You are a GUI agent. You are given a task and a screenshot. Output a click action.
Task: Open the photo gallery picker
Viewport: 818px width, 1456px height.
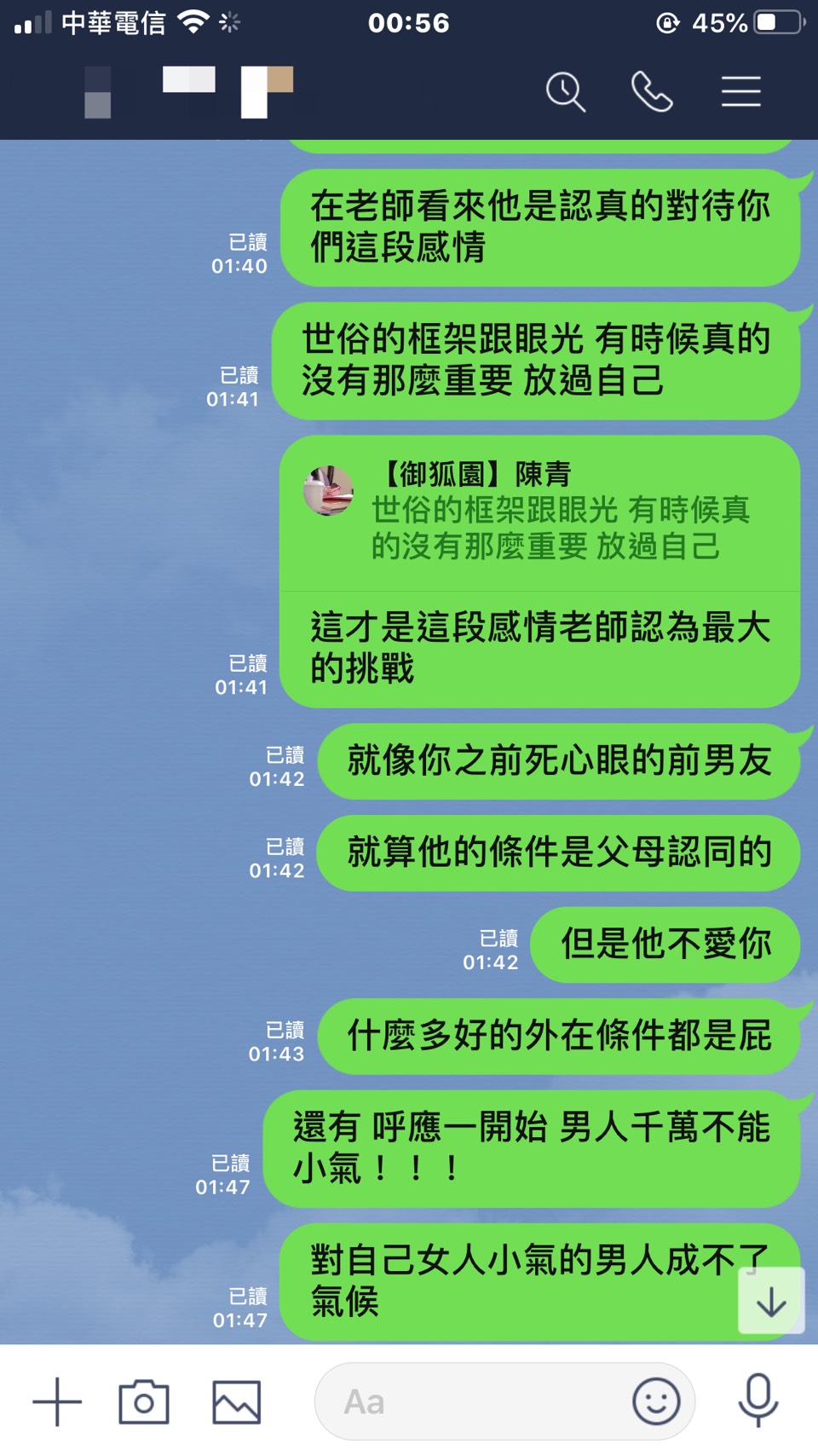point(236,1401)
